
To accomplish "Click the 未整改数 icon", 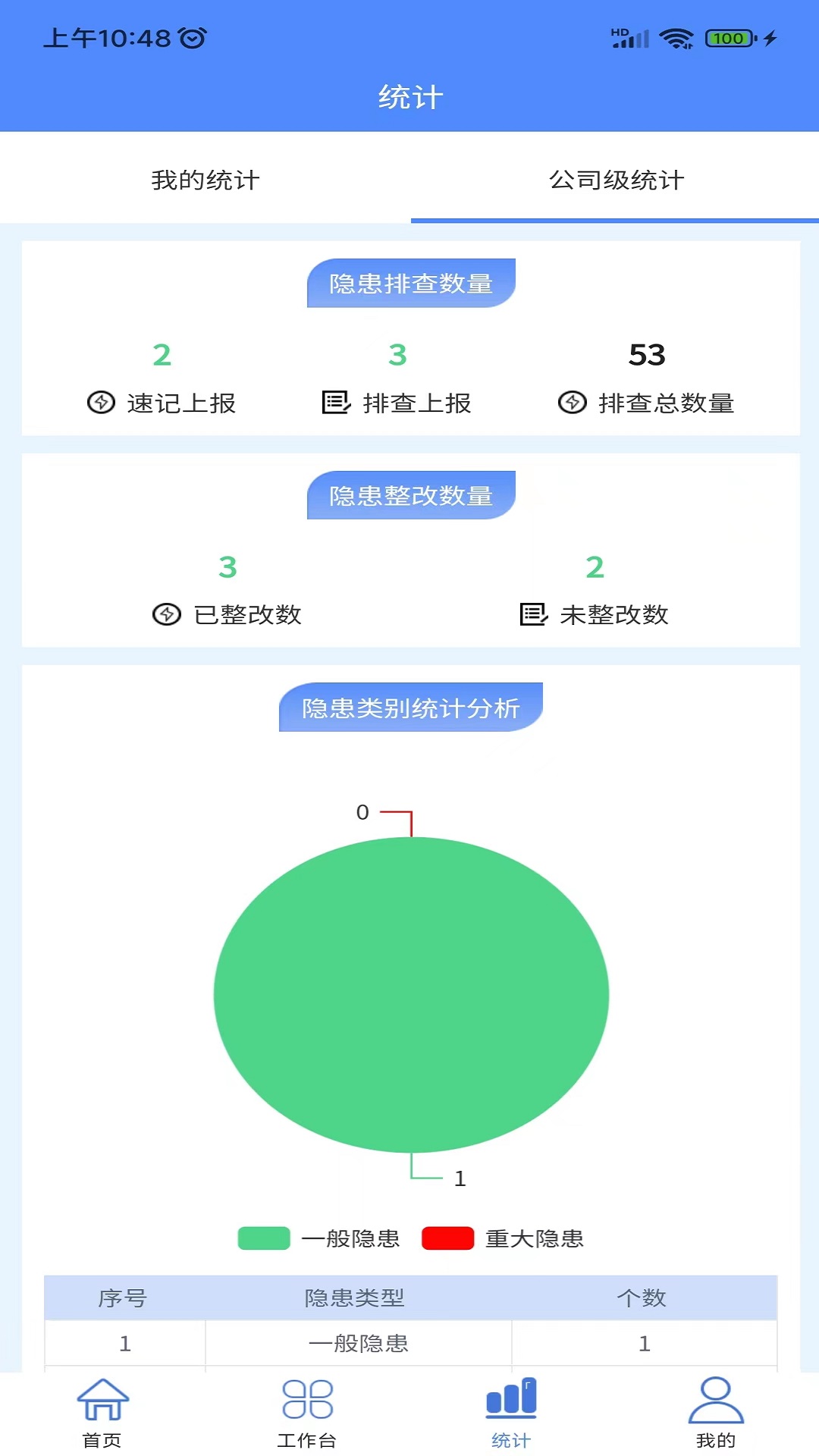I will point(534,615).
